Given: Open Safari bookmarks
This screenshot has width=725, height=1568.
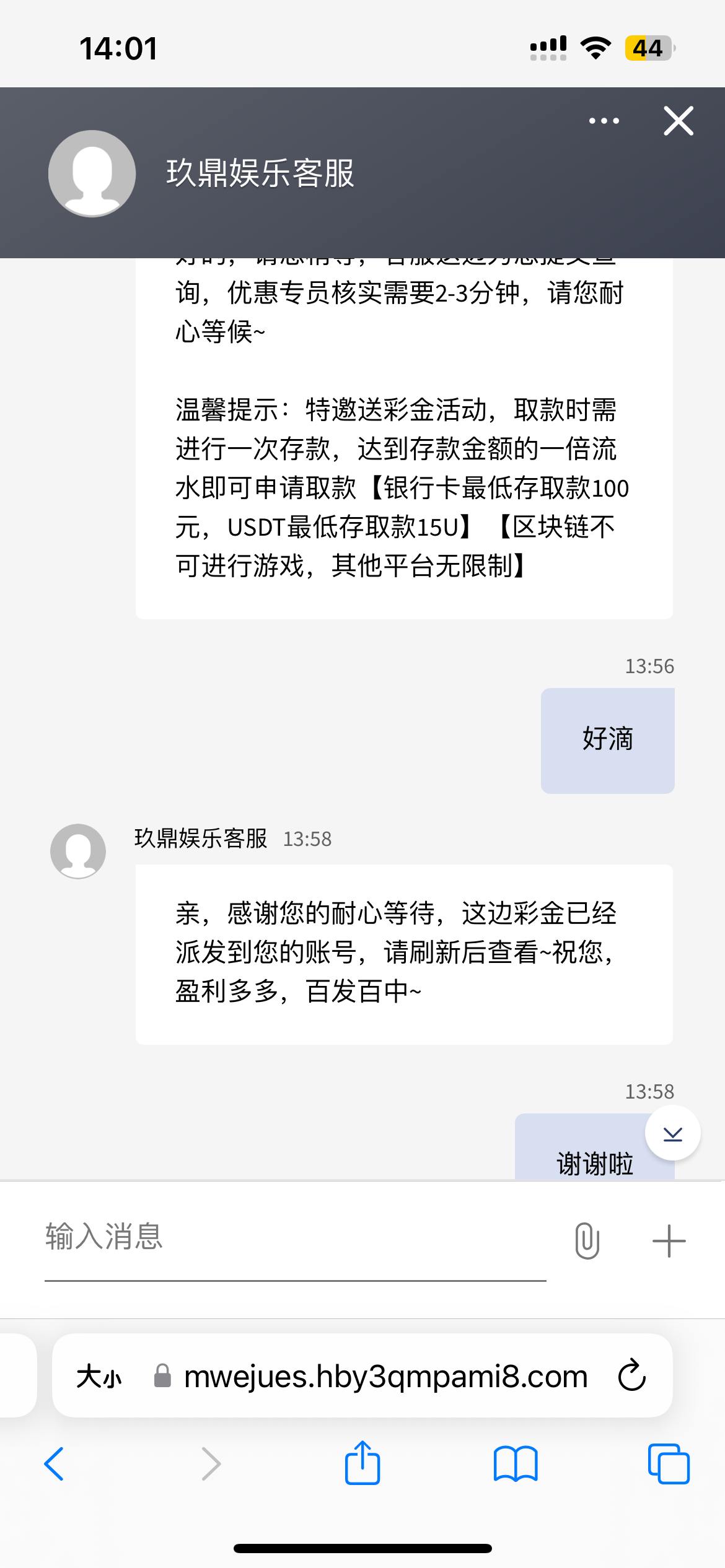Looking at the screenshot, I should point(516,1464).
